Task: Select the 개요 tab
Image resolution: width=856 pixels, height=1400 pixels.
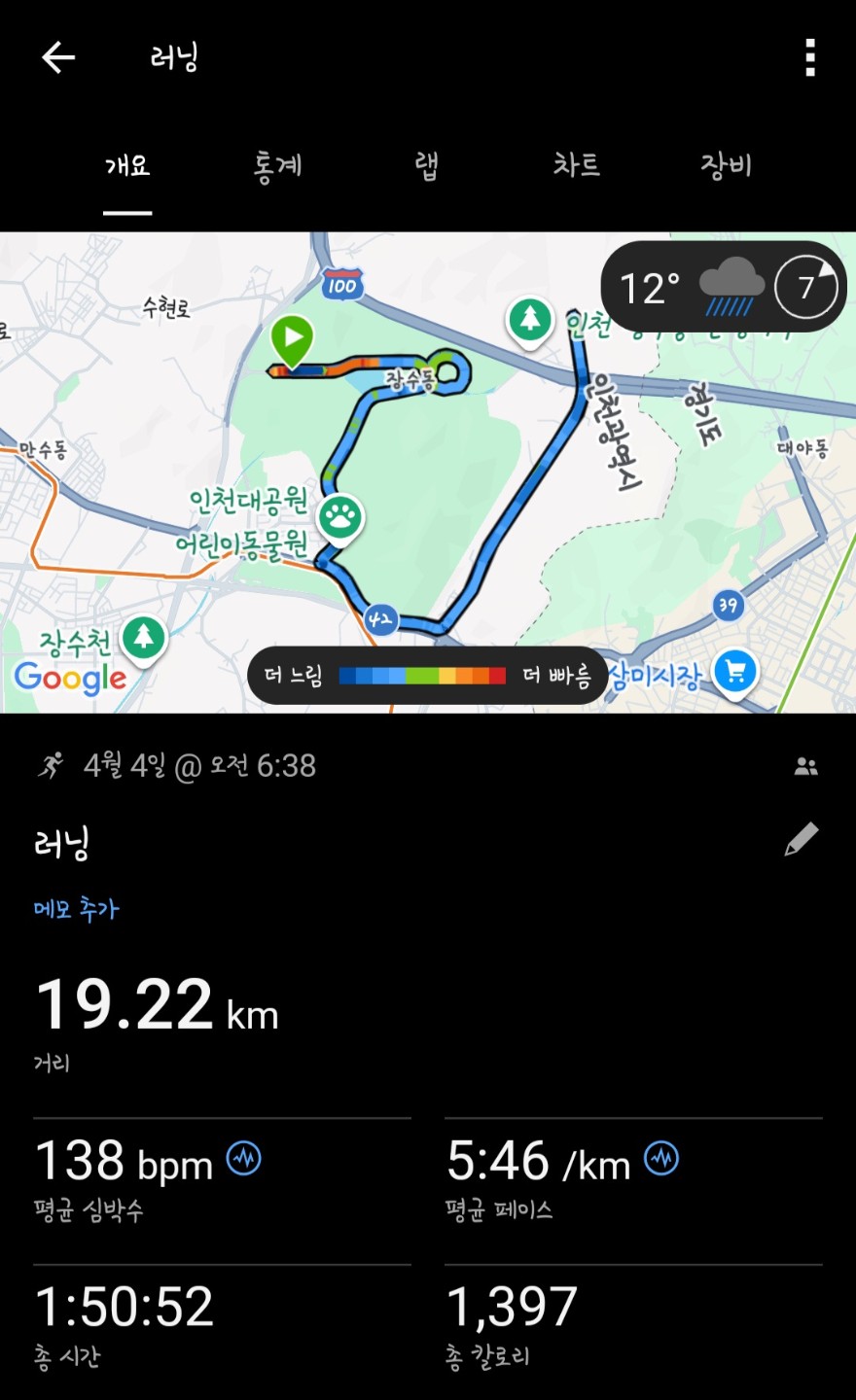Action: point(127,166)
